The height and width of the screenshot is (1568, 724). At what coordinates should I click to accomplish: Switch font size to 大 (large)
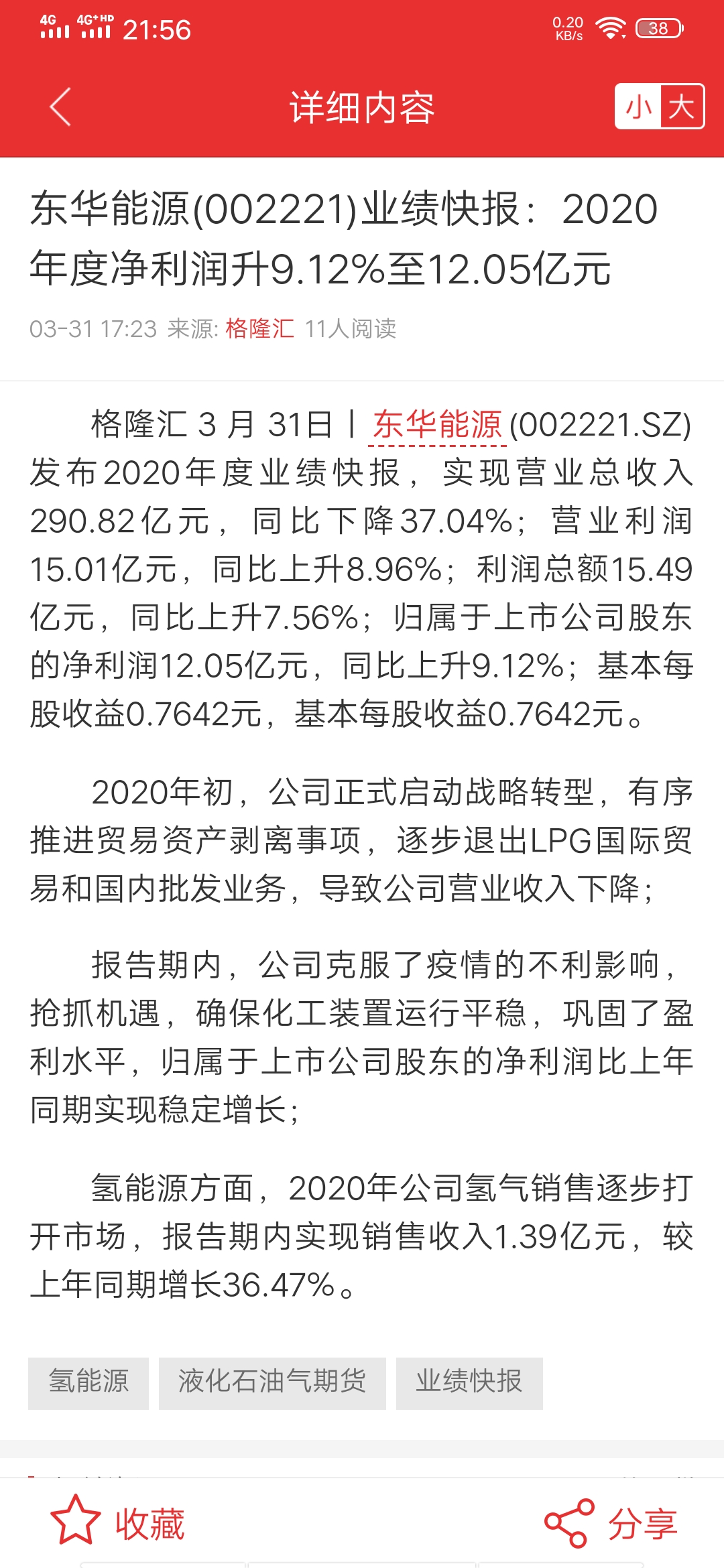[682, 107]
